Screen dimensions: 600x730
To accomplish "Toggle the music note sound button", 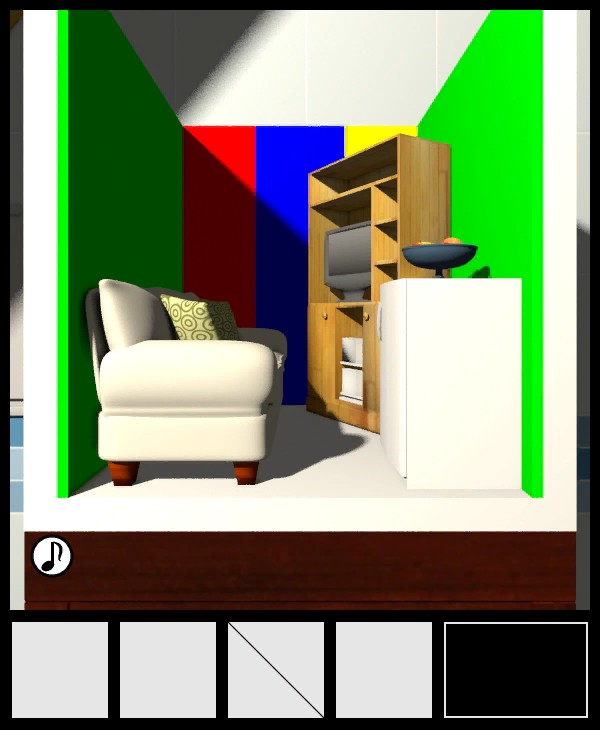I will [x=51, y=556].
